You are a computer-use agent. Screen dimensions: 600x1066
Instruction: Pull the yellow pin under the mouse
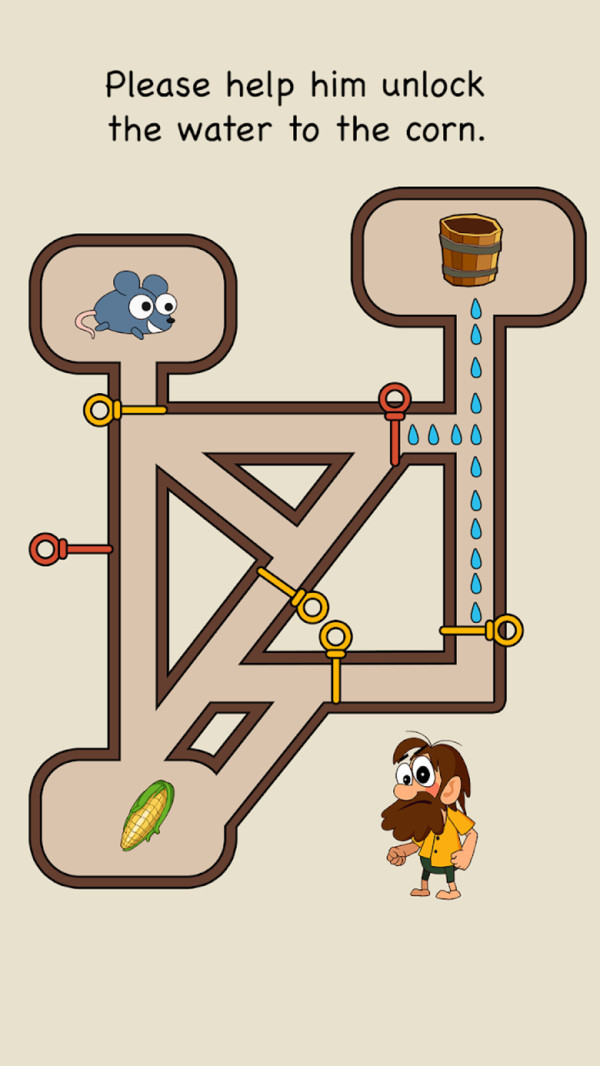click(x=99, y=410)
